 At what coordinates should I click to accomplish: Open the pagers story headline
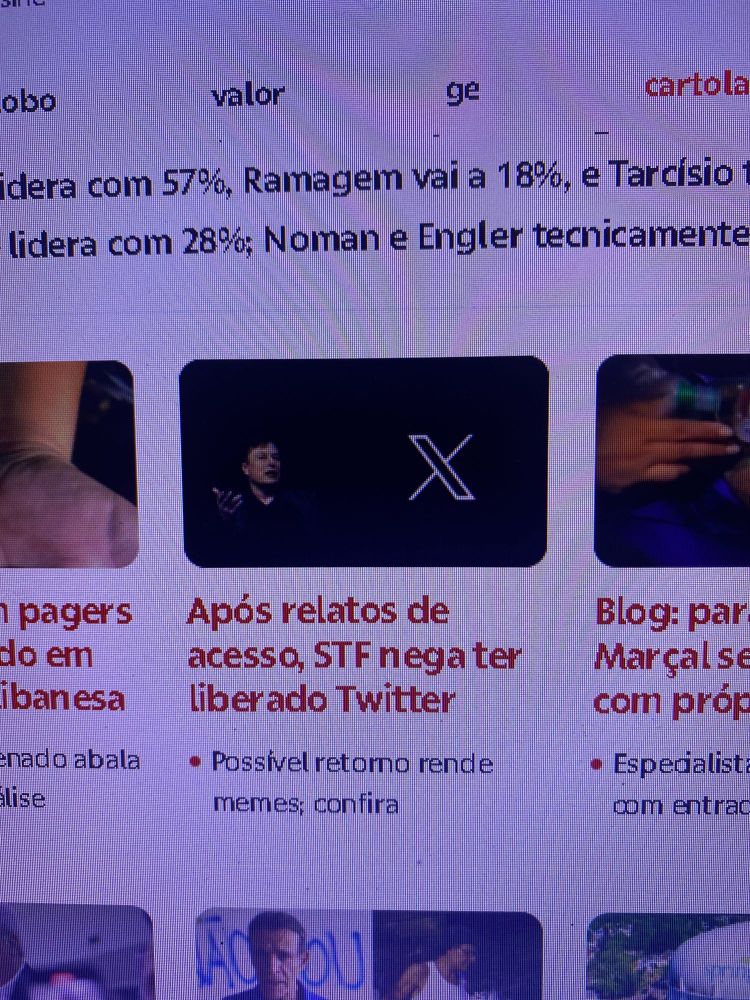pyautogui.click(x=66, y=656)
